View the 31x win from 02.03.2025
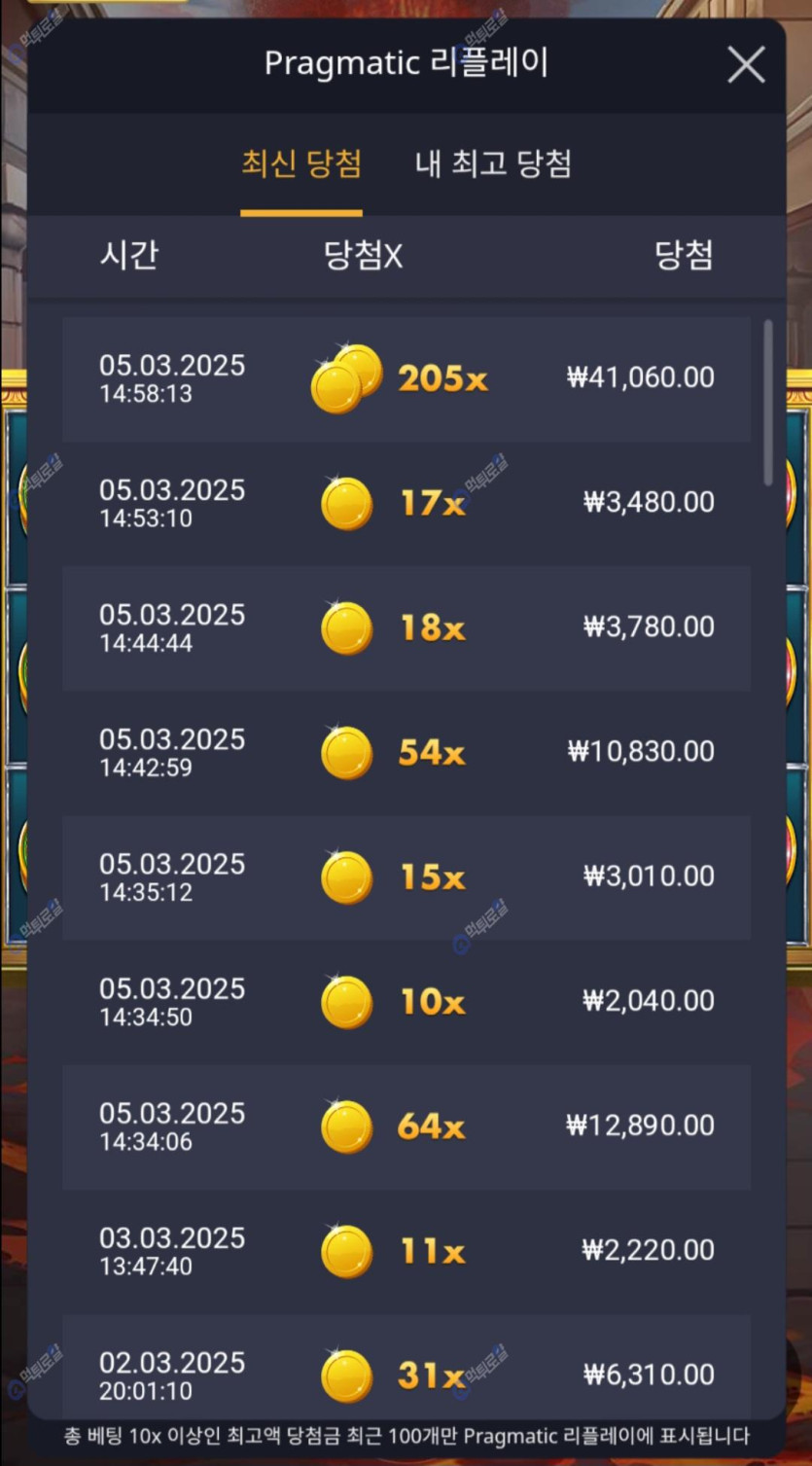This screenshot has height=1466, width=812. tap(406, 1372)
